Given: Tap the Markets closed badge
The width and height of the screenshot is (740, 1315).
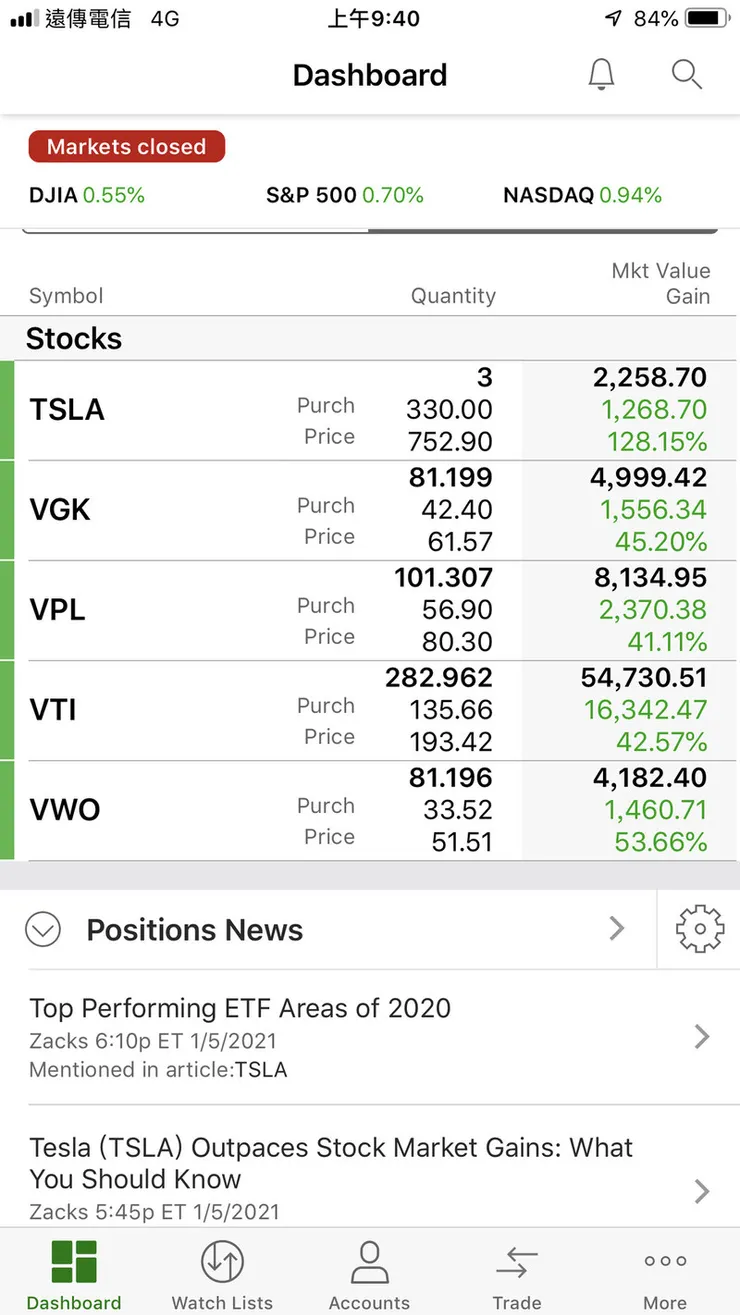Looking at the screenshot, I should click(126, 146).
